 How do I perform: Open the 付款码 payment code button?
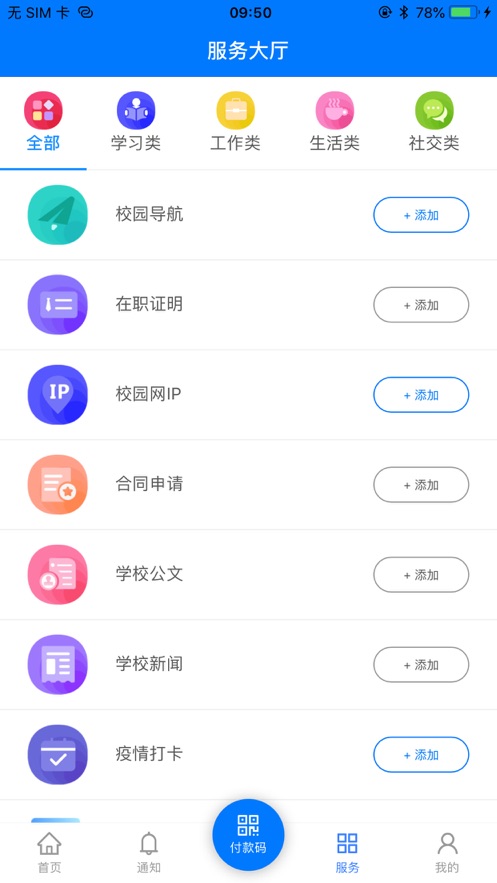248,835
